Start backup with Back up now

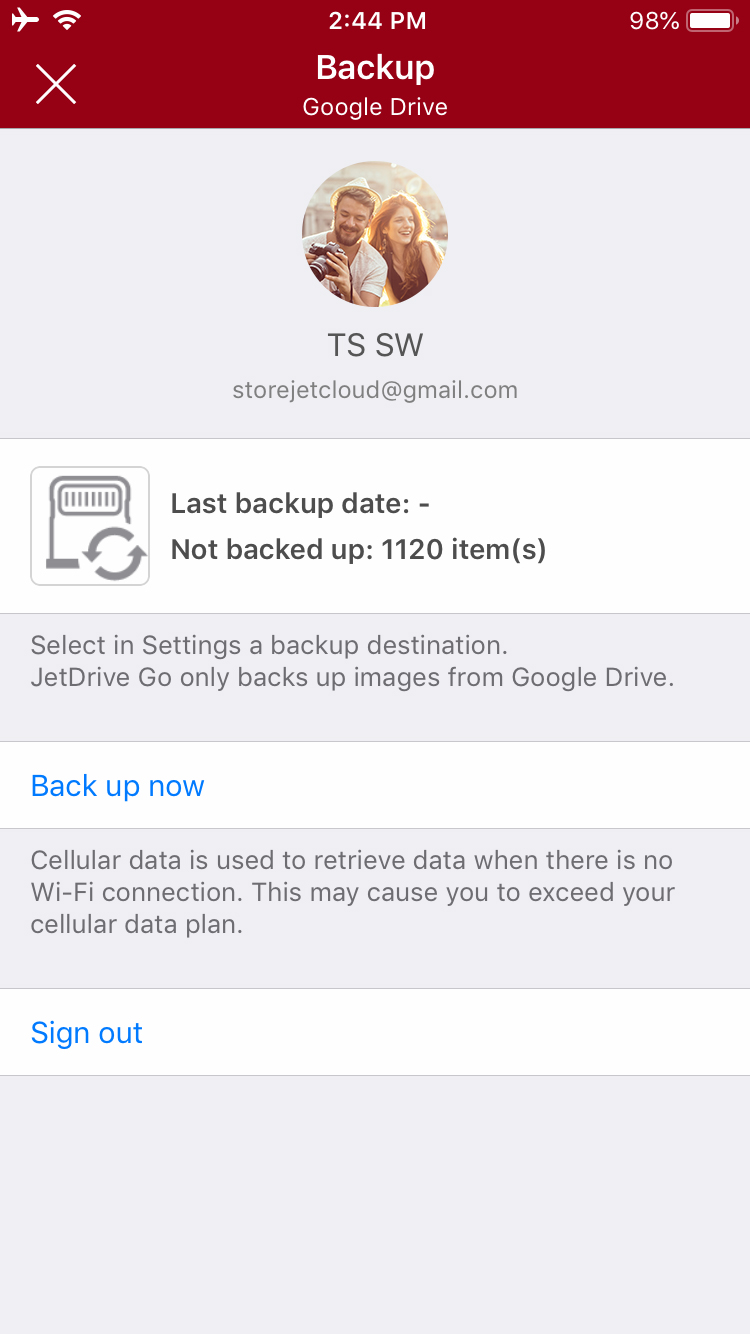(x=375, y=785)
